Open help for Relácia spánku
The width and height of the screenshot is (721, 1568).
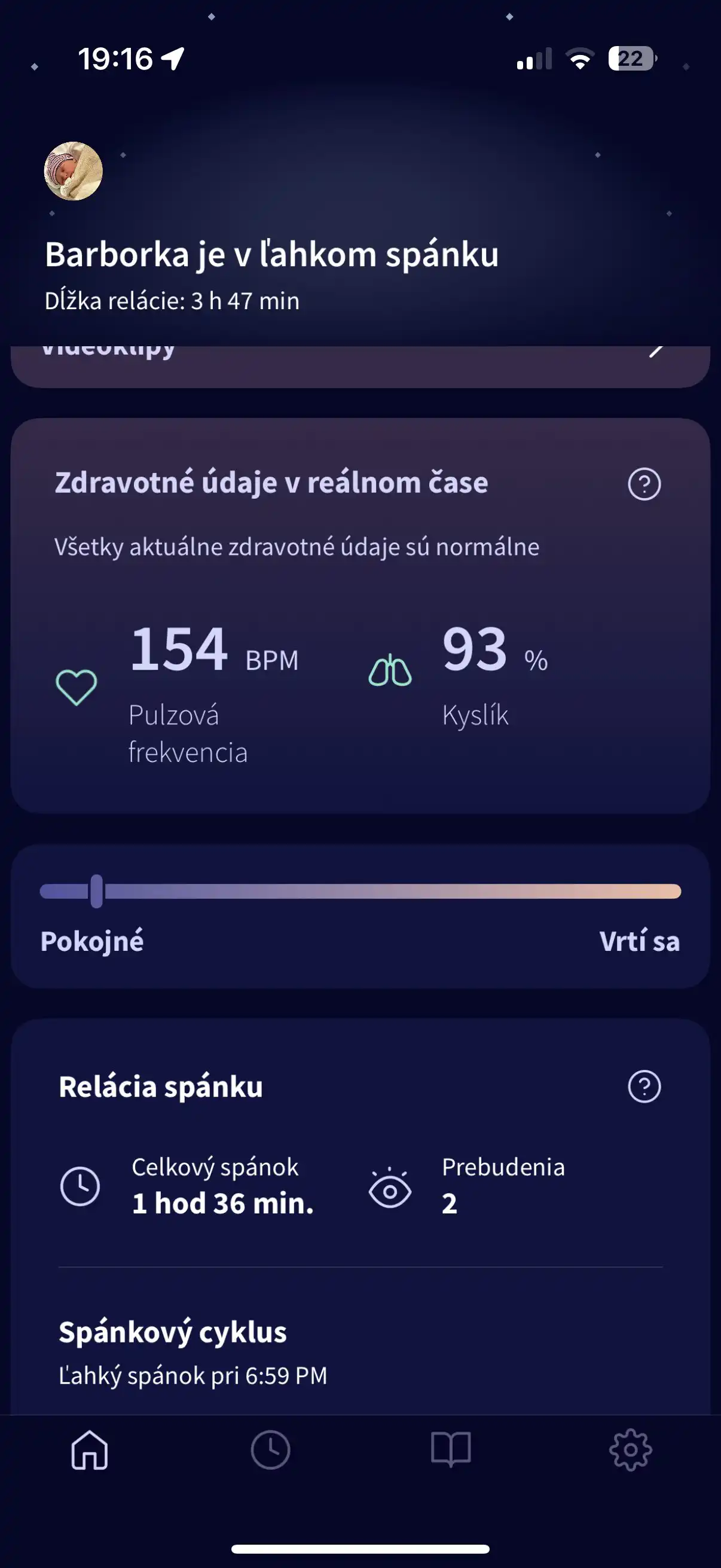click(x=644, y=1087)
